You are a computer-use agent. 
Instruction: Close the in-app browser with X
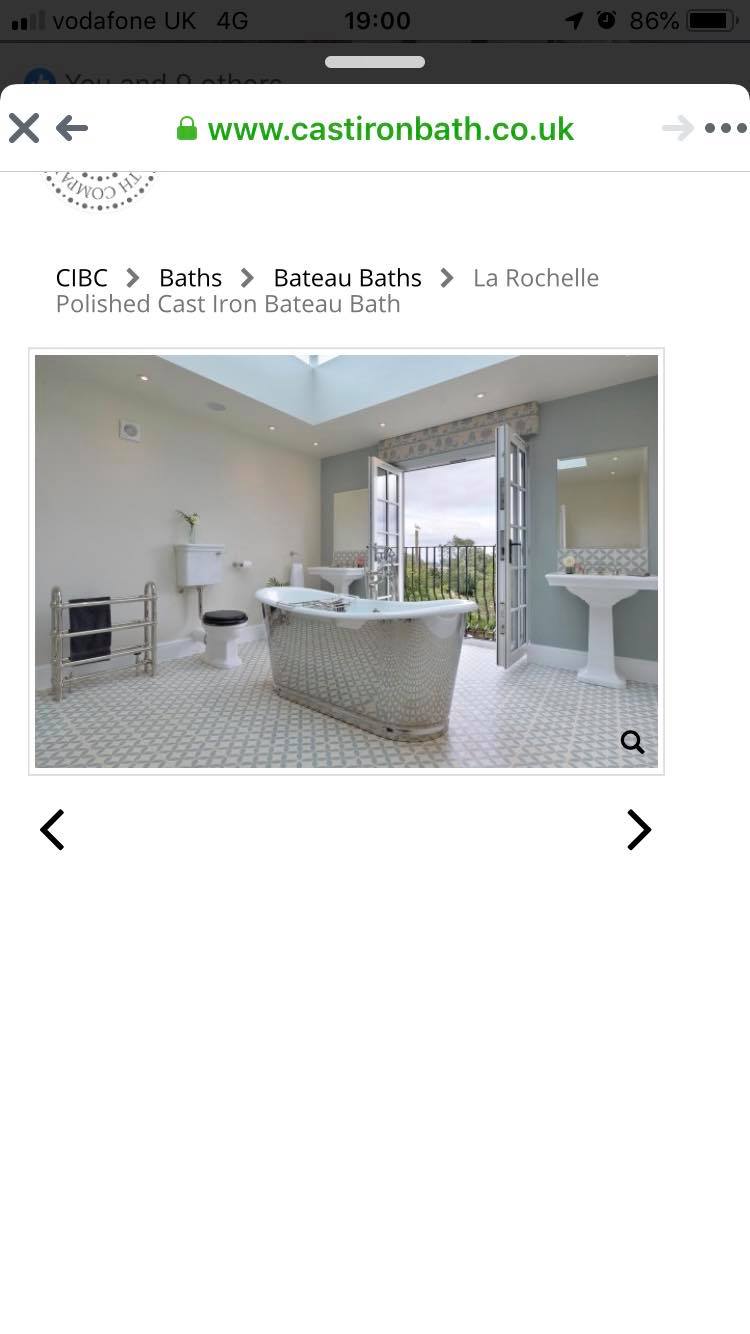(x=24, y=128)
